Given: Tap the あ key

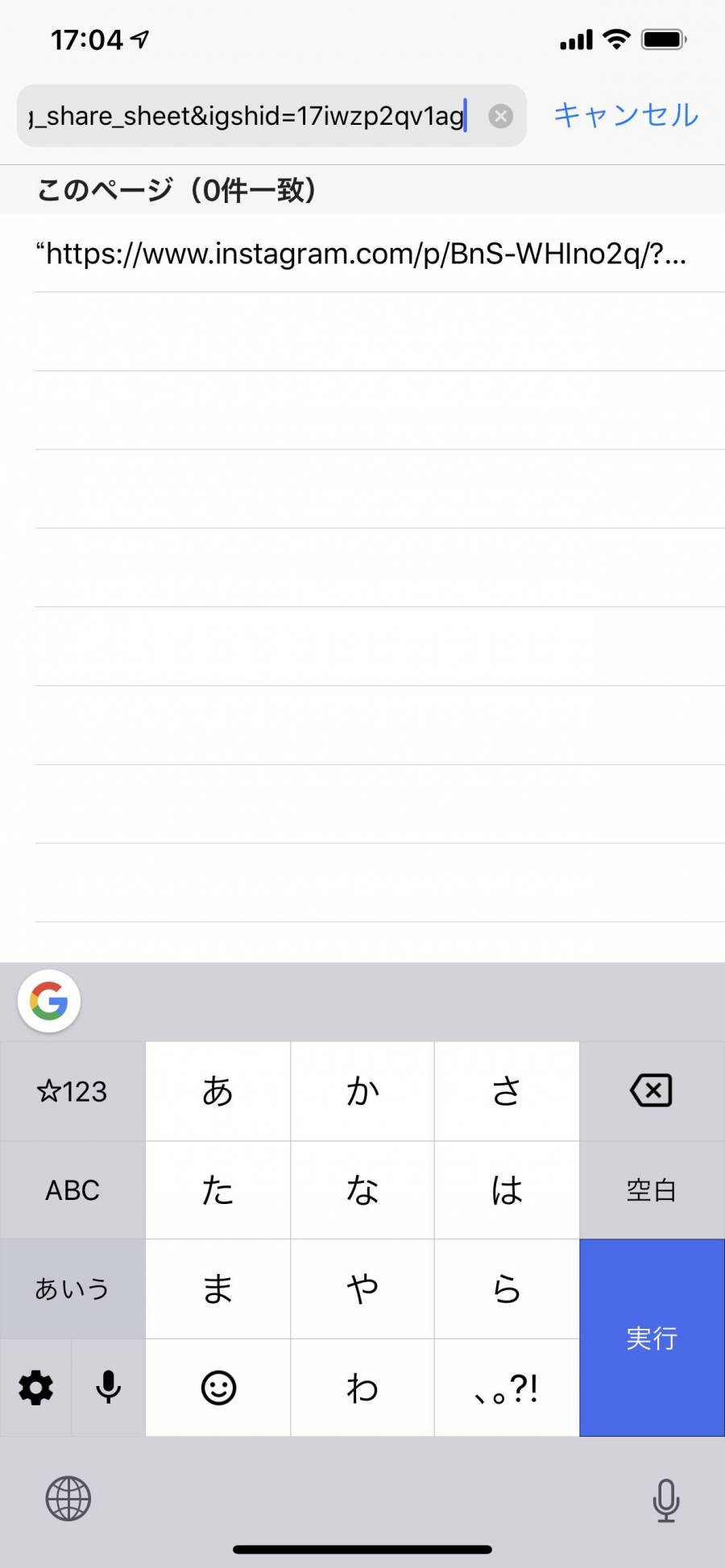Looking at the screenshot, I should coord(218,1091).
